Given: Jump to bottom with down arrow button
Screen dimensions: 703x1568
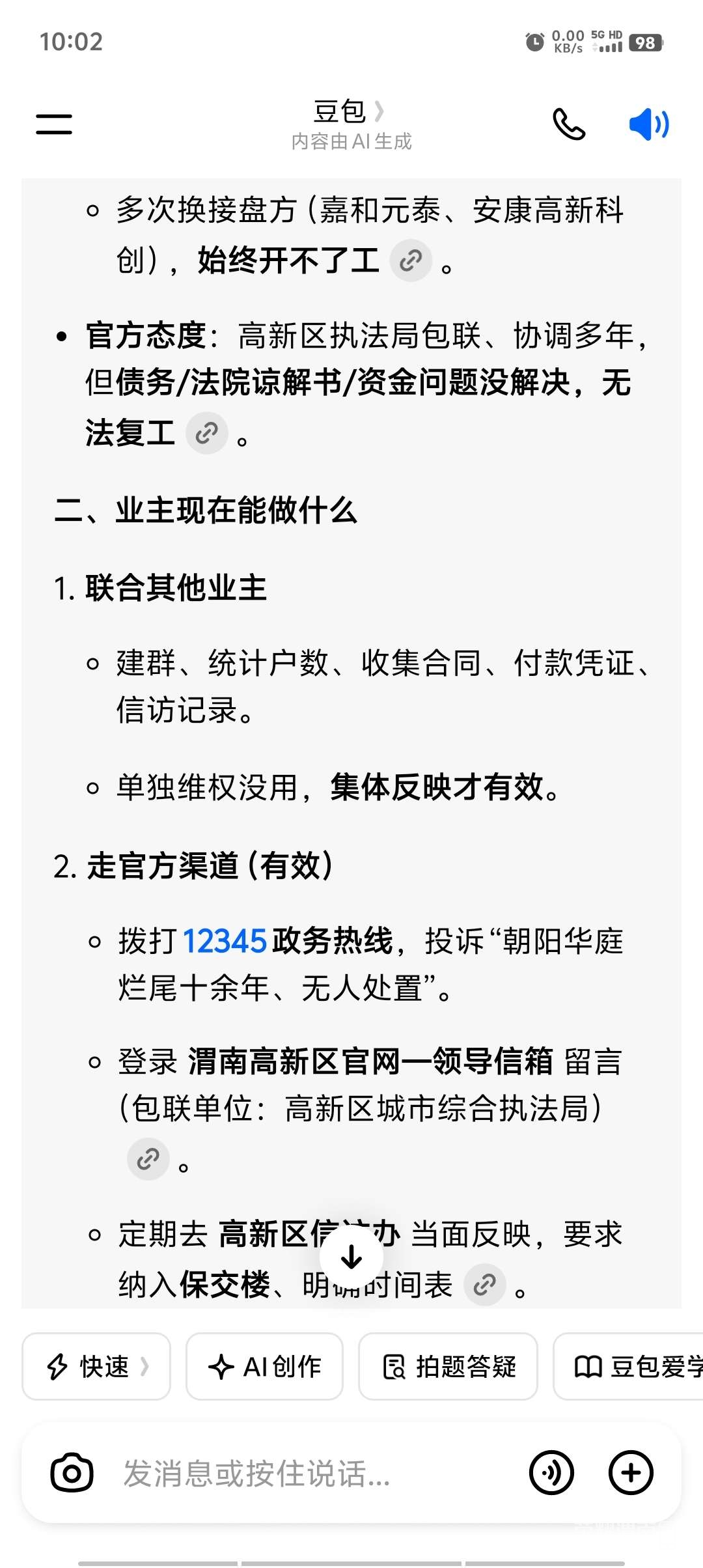Looking at the screenshot, I should tap(351, 1257).
